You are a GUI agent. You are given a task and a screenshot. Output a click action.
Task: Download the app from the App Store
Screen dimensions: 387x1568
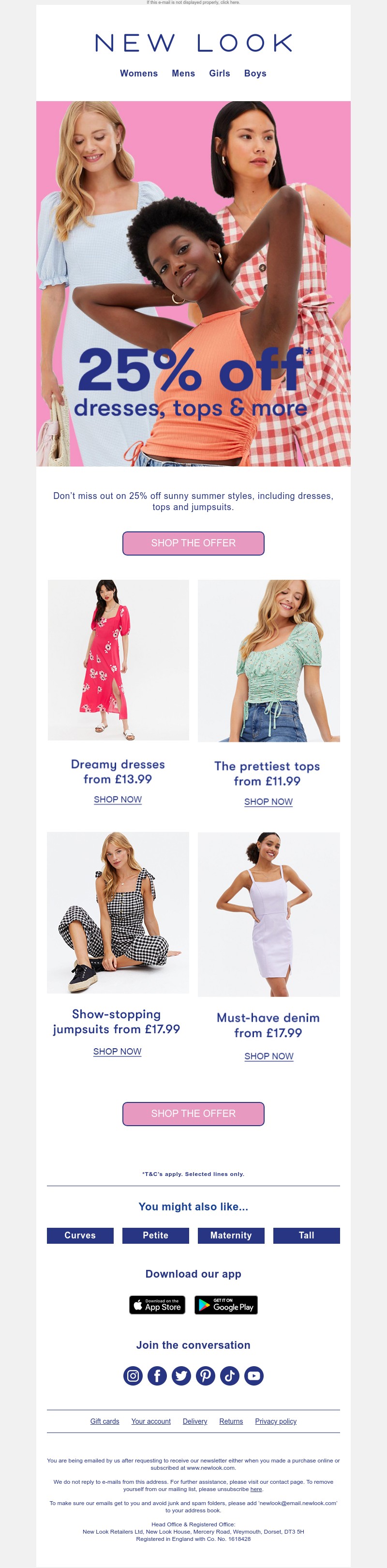(157, 1304)
